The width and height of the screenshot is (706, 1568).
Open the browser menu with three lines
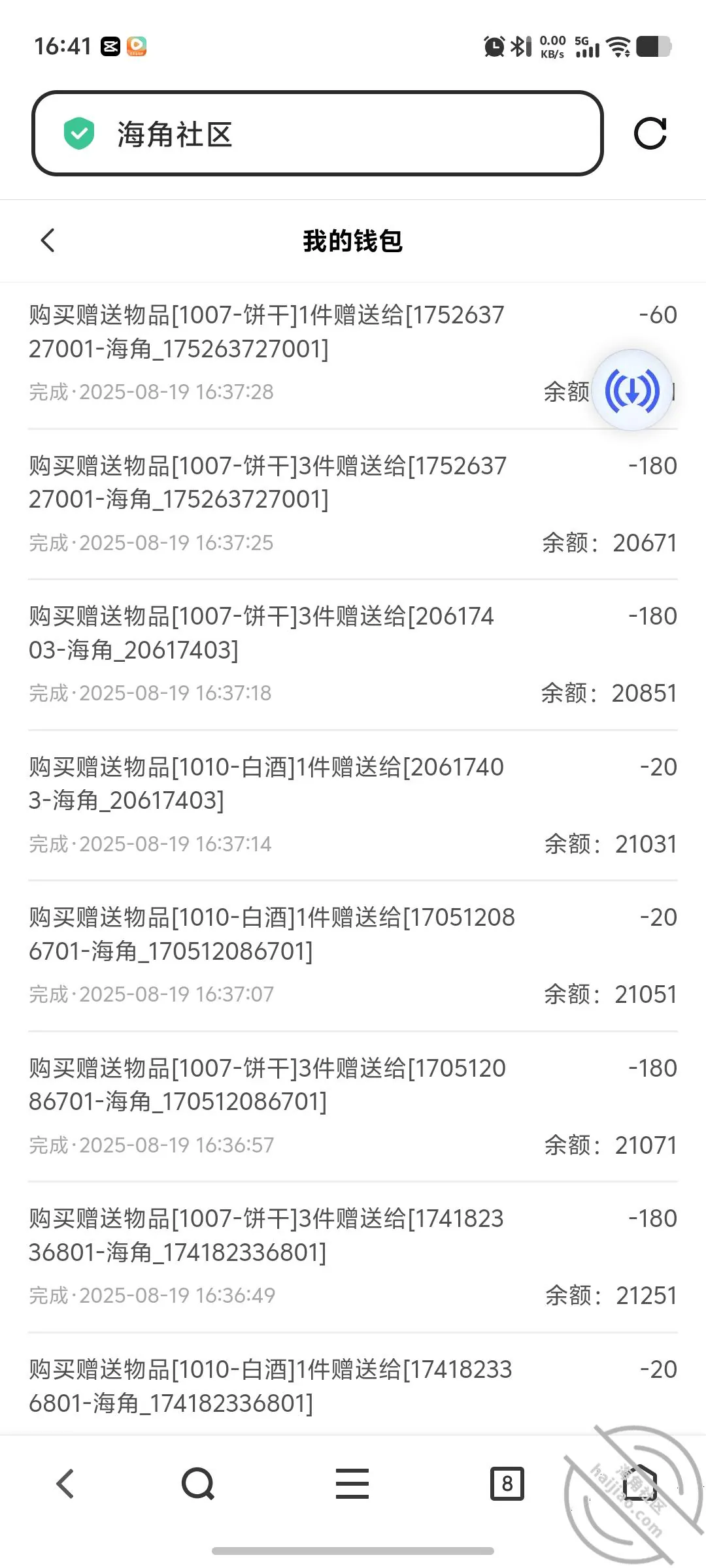click(352, 1483)
